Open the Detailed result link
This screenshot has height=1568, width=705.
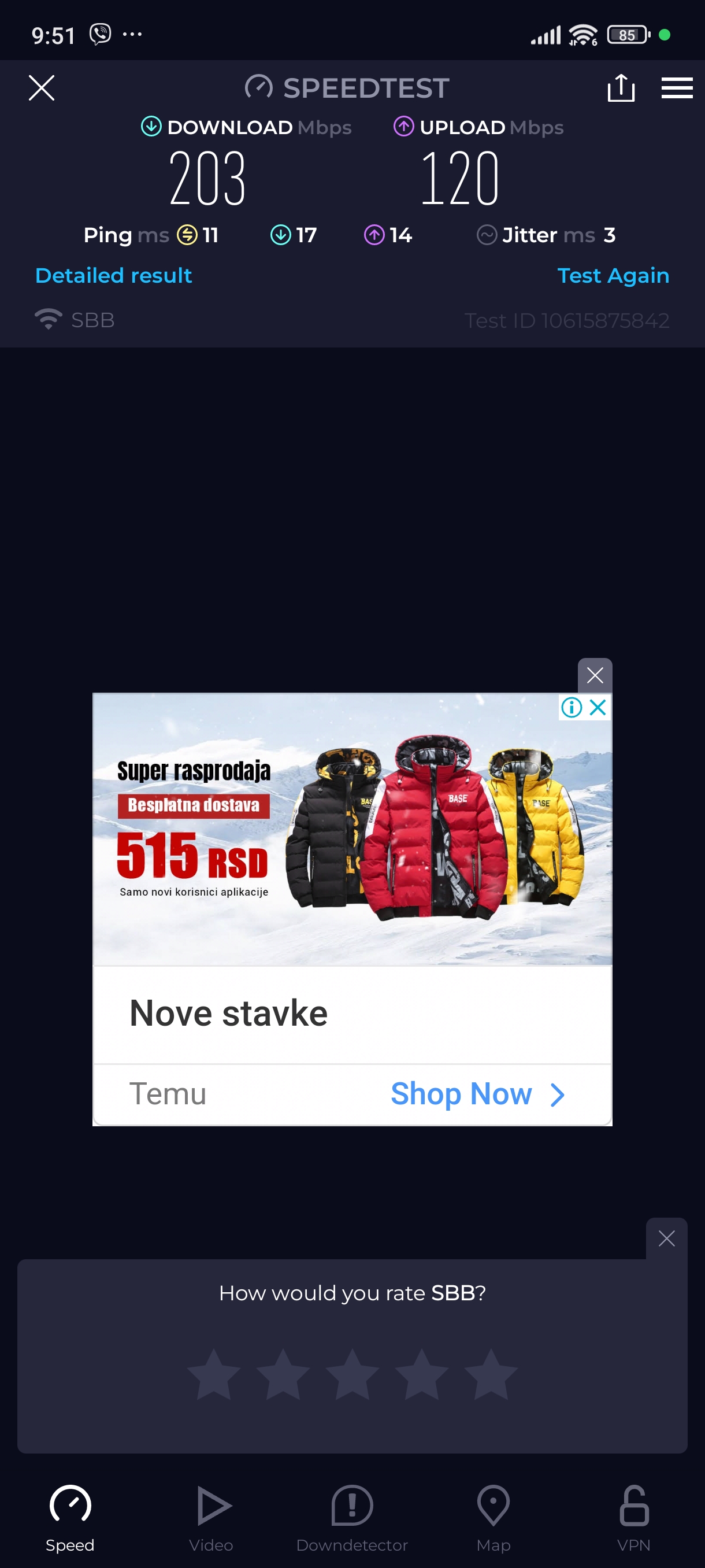pyautogui.click(x=114, y=276)
